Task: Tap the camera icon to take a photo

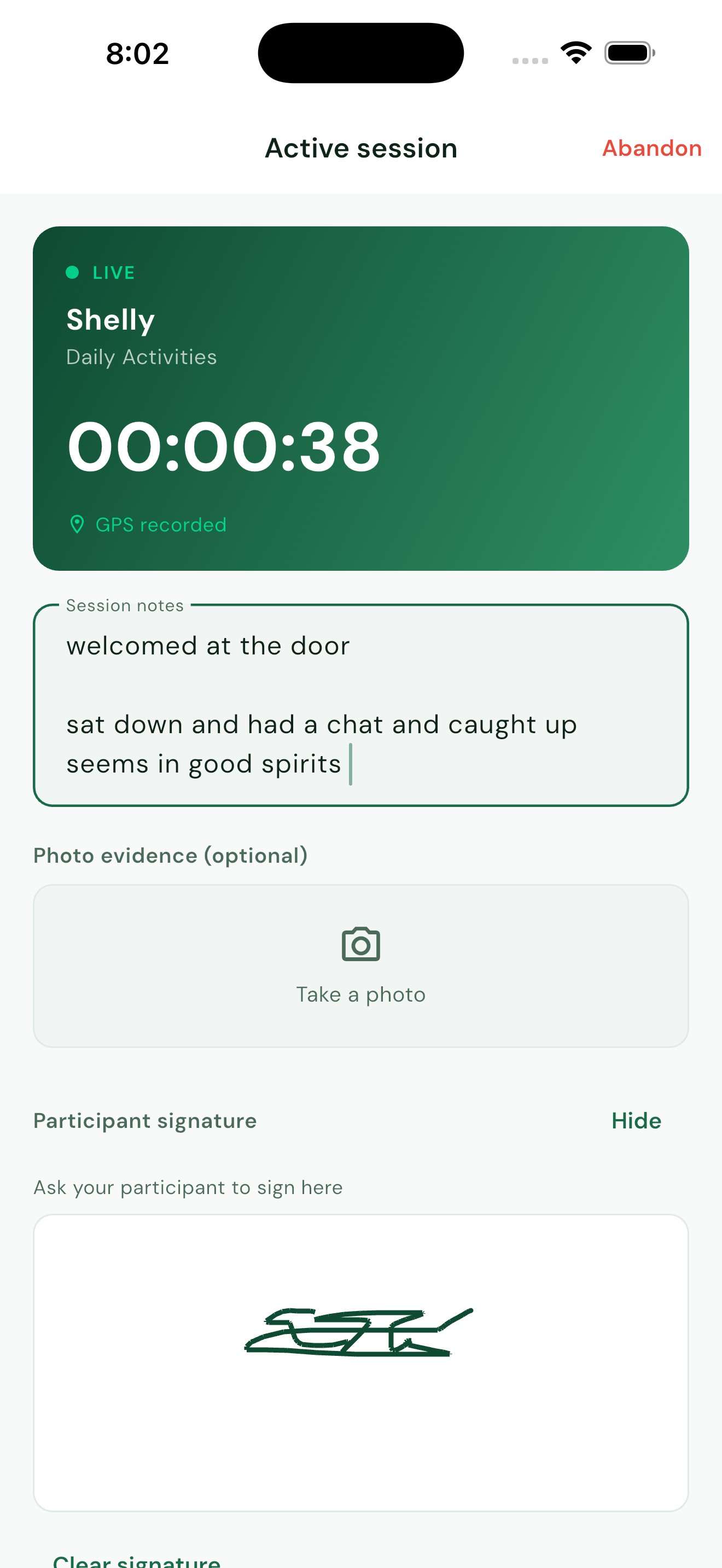Action: pyautogui.click(x=360, y=944)
